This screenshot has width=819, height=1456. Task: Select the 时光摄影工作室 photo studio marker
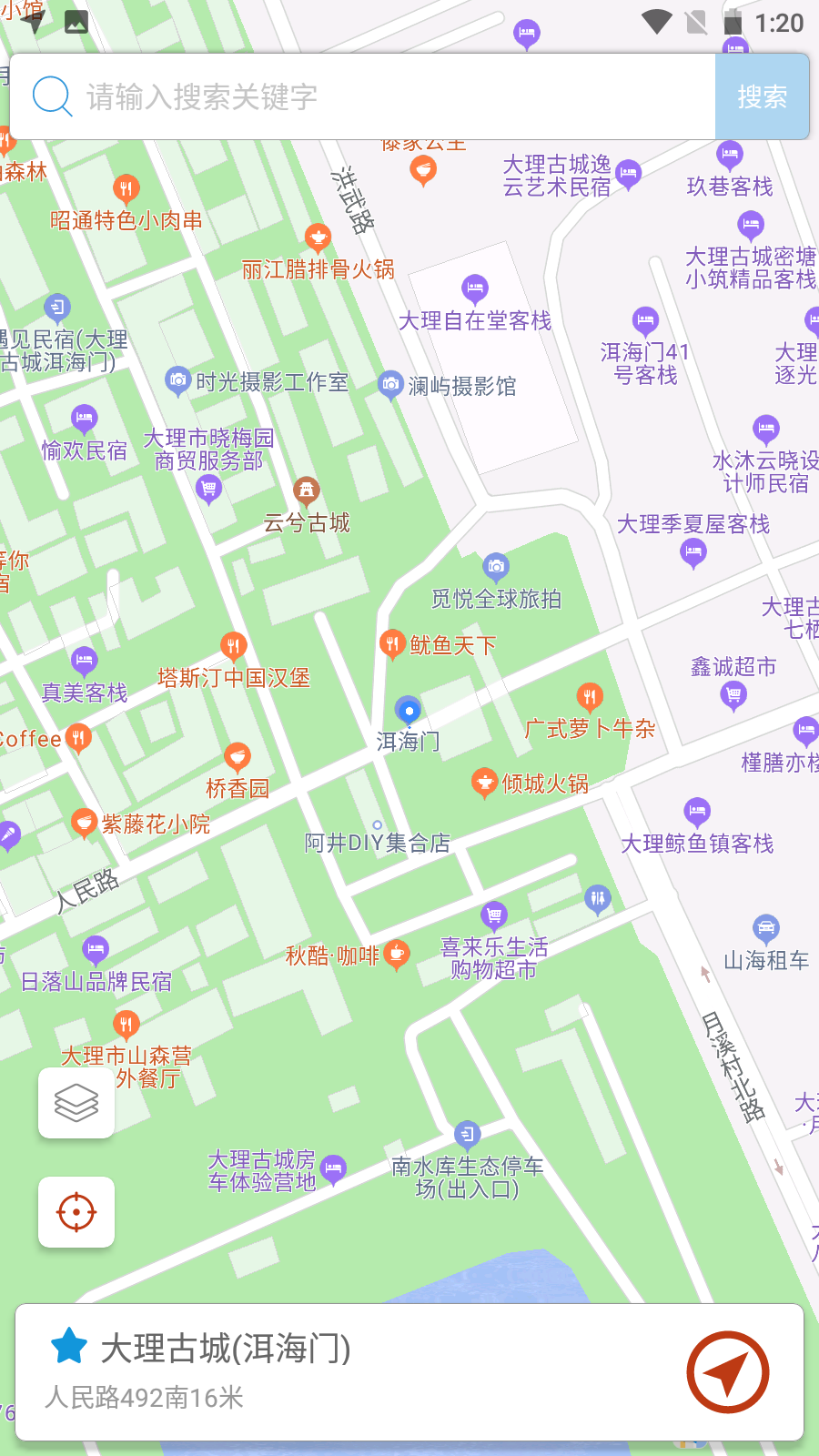[178, 380]
